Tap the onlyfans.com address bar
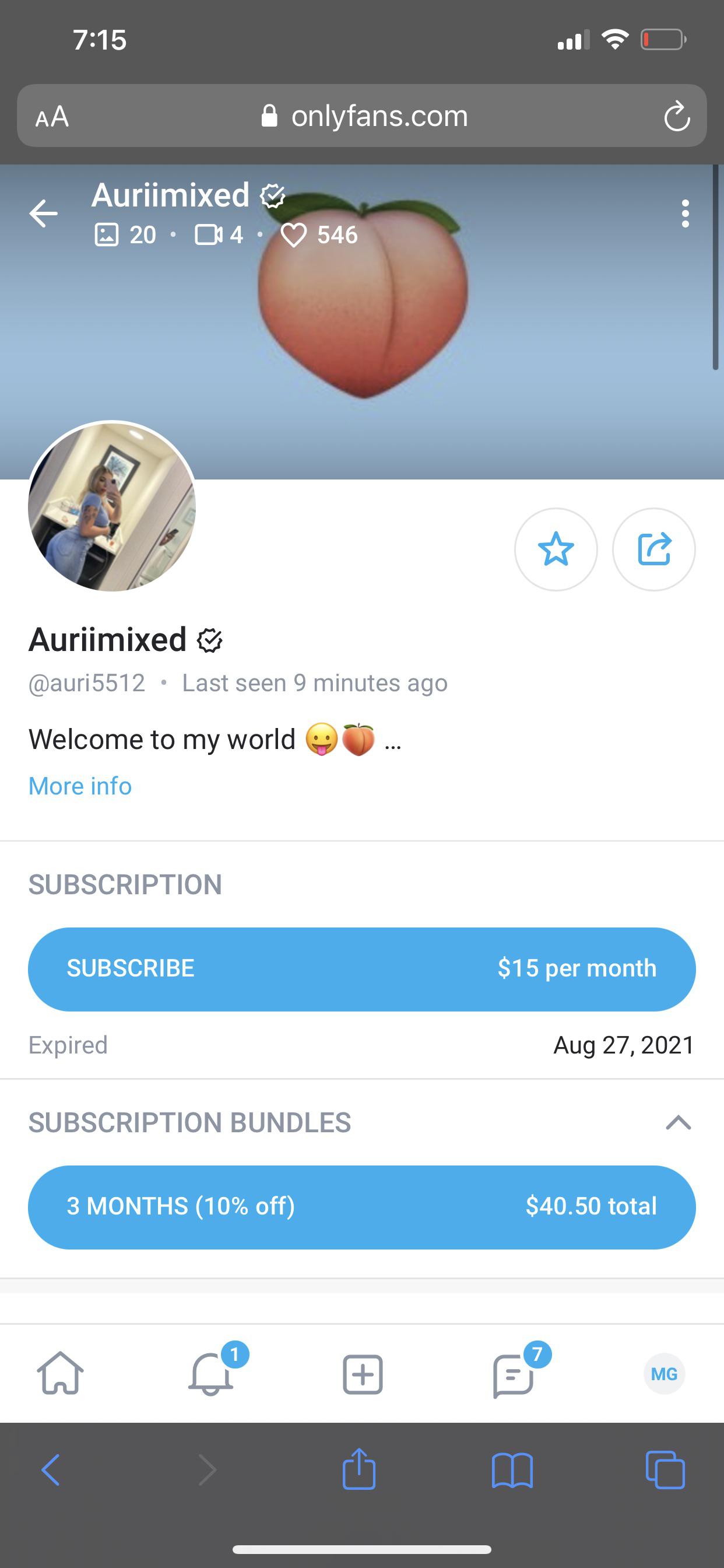Viewport: 724px width, 1568px height. click(x=365, y=116)
